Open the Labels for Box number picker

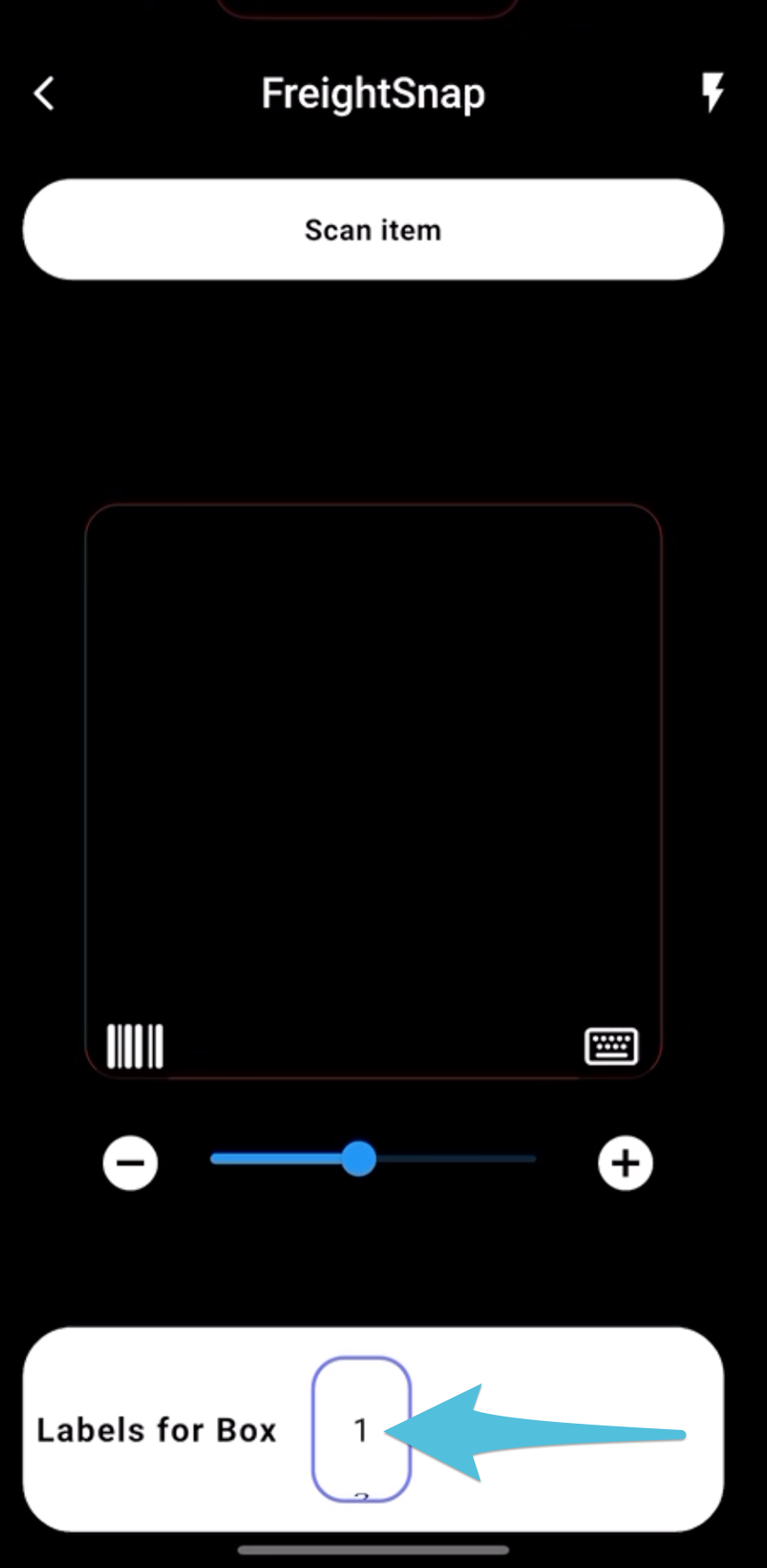pos(361,1429)
